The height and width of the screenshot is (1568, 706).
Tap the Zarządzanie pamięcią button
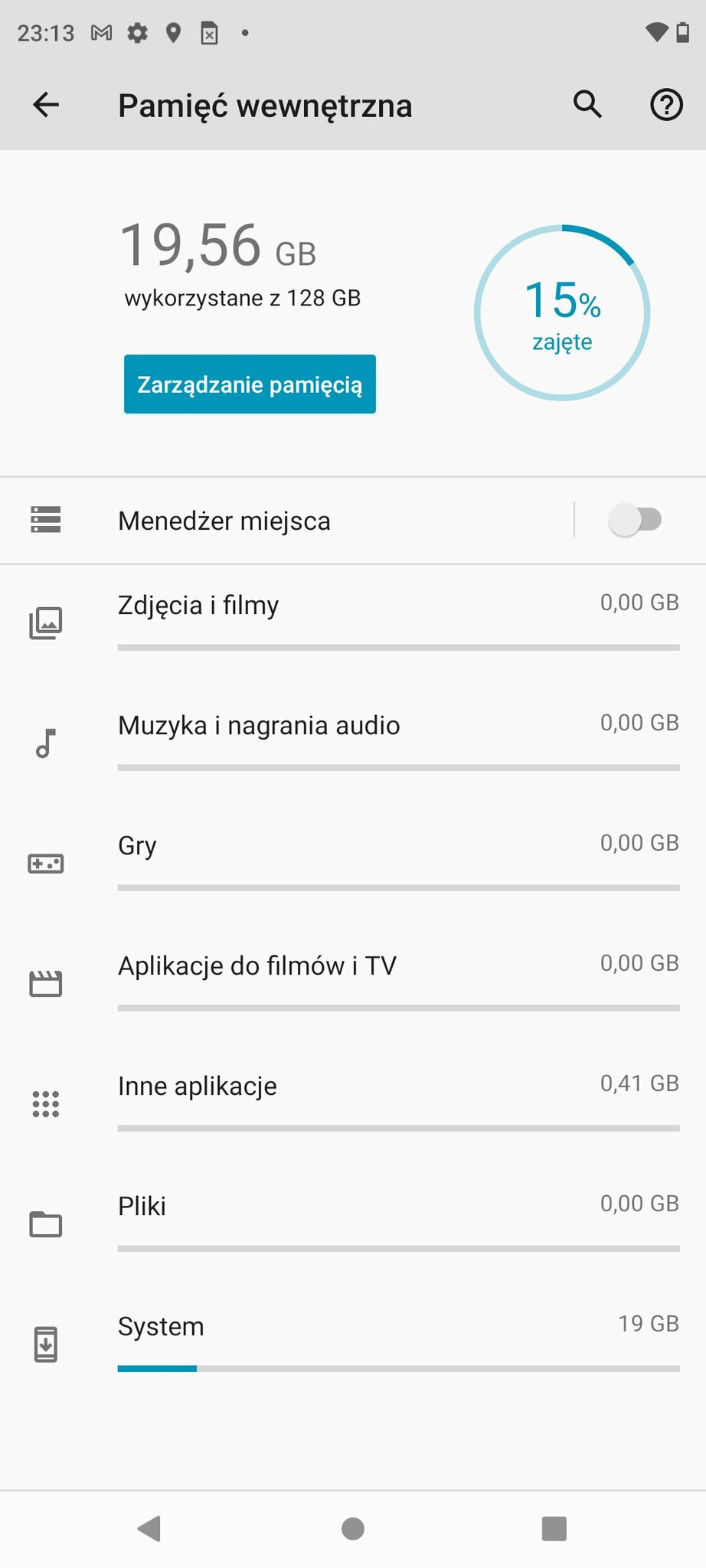(250, 384)
